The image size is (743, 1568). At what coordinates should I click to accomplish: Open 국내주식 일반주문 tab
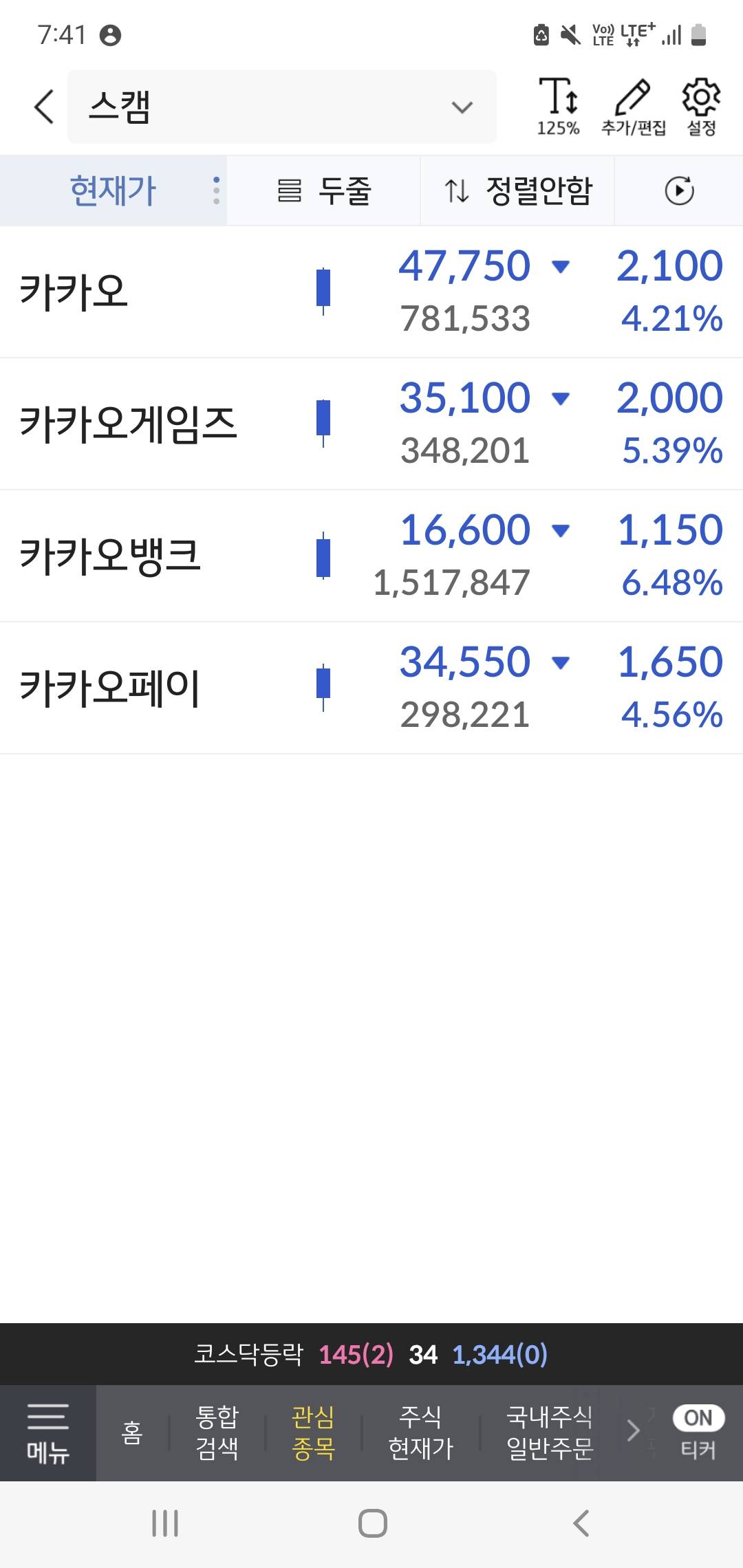tap(549, 1433)
